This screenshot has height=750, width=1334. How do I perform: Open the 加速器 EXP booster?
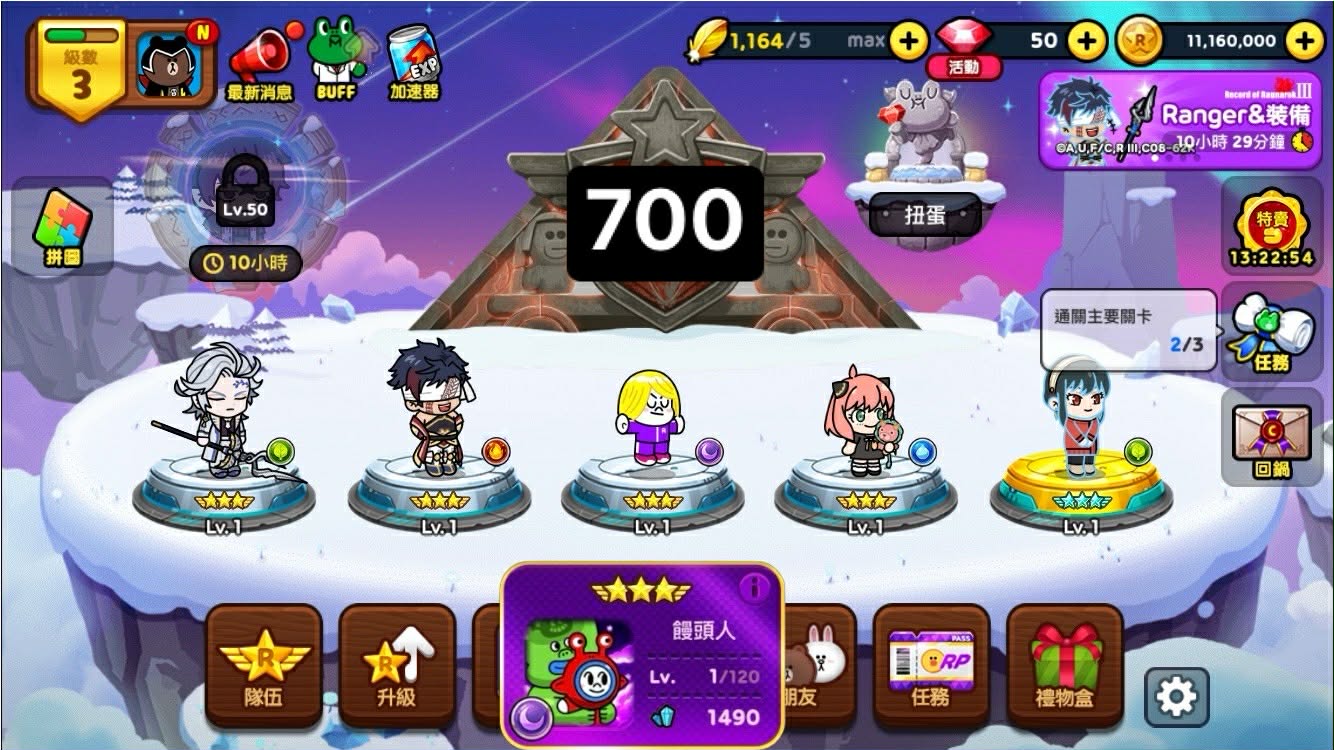pos(414,60)
